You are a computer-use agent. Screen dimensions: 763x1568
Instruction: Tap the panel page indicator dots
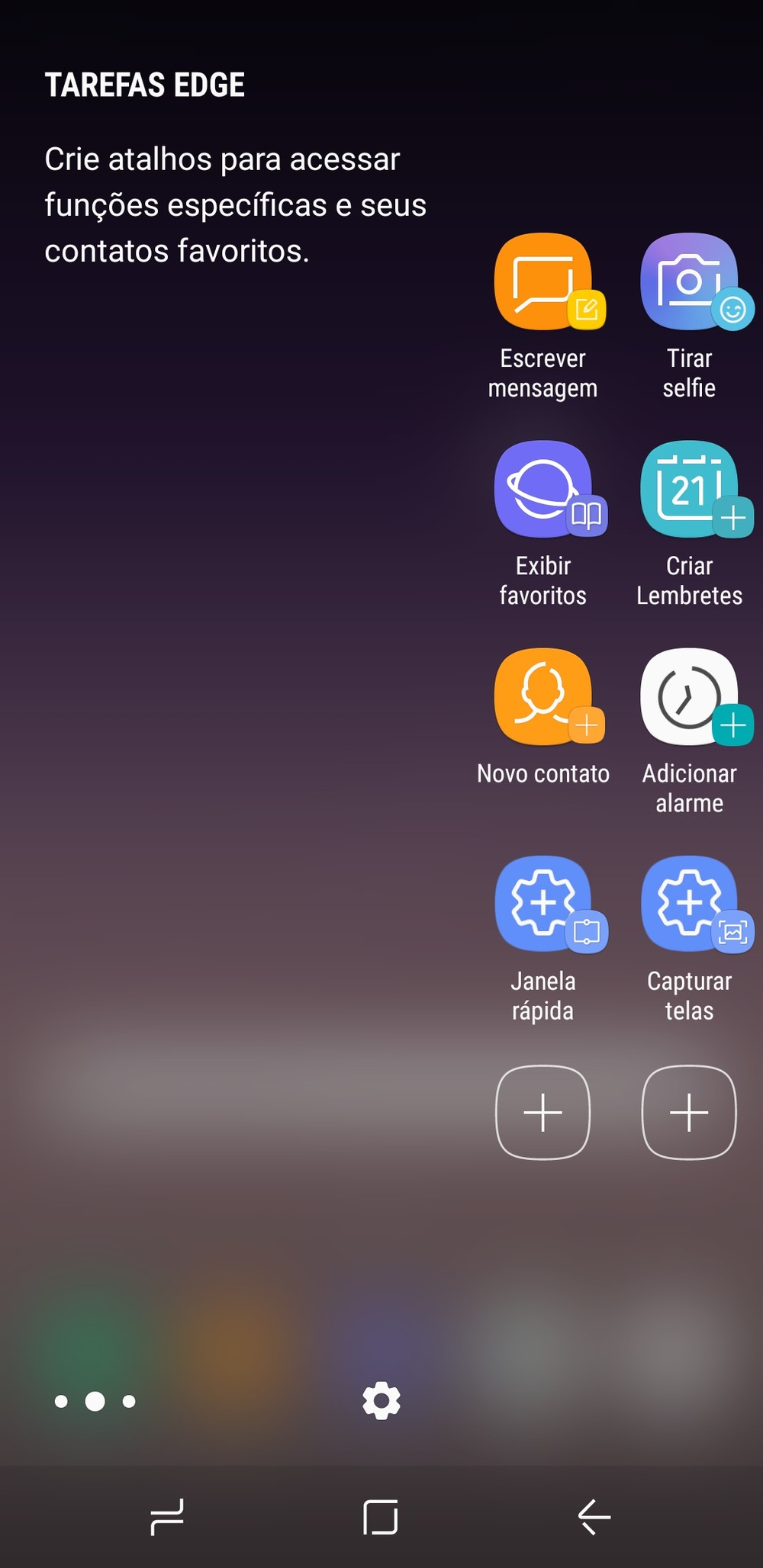pyautogui.click(x=95, y=1401)
